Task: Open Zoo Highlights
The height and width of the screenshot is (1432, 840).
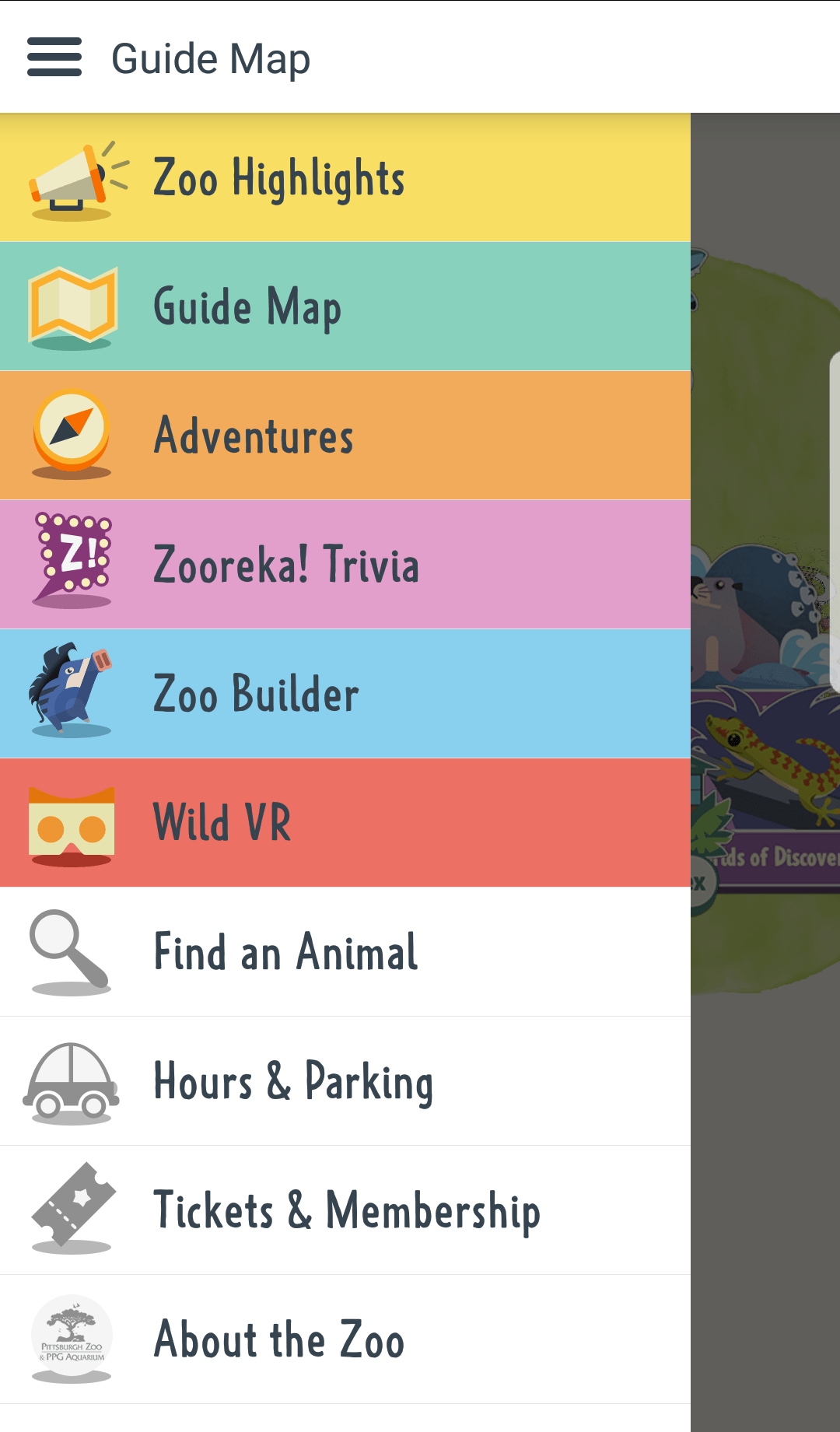Action: click(x=345, y=178)
